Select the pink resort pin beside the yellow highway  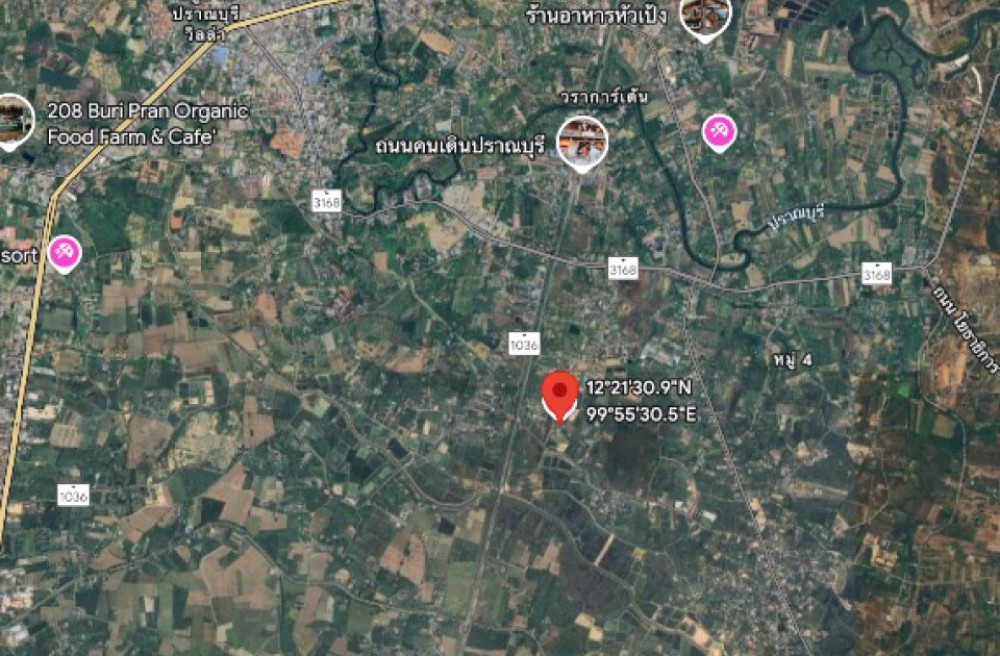tap(65, 253)
